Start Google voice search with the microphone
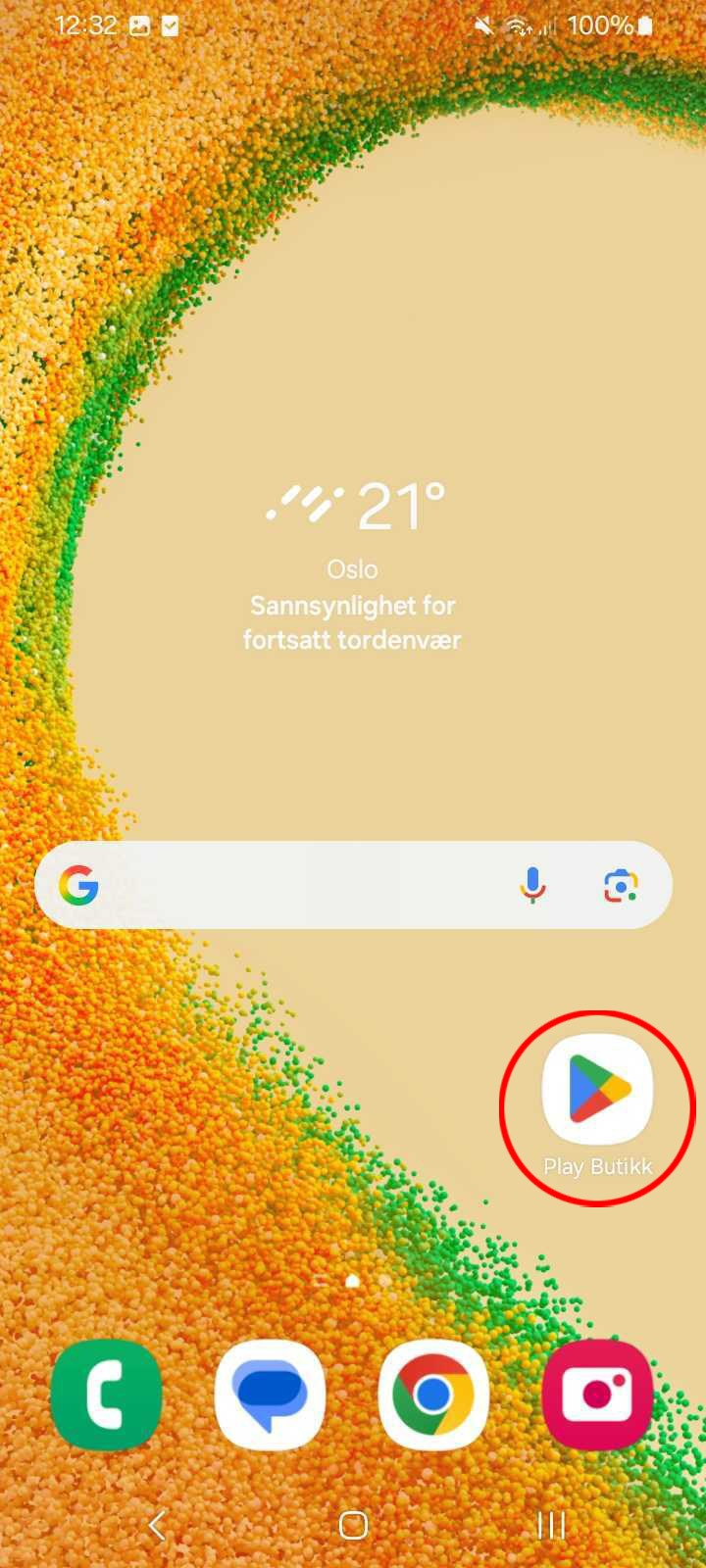This screenshot has width=706, height=1568. coord(532,885)
